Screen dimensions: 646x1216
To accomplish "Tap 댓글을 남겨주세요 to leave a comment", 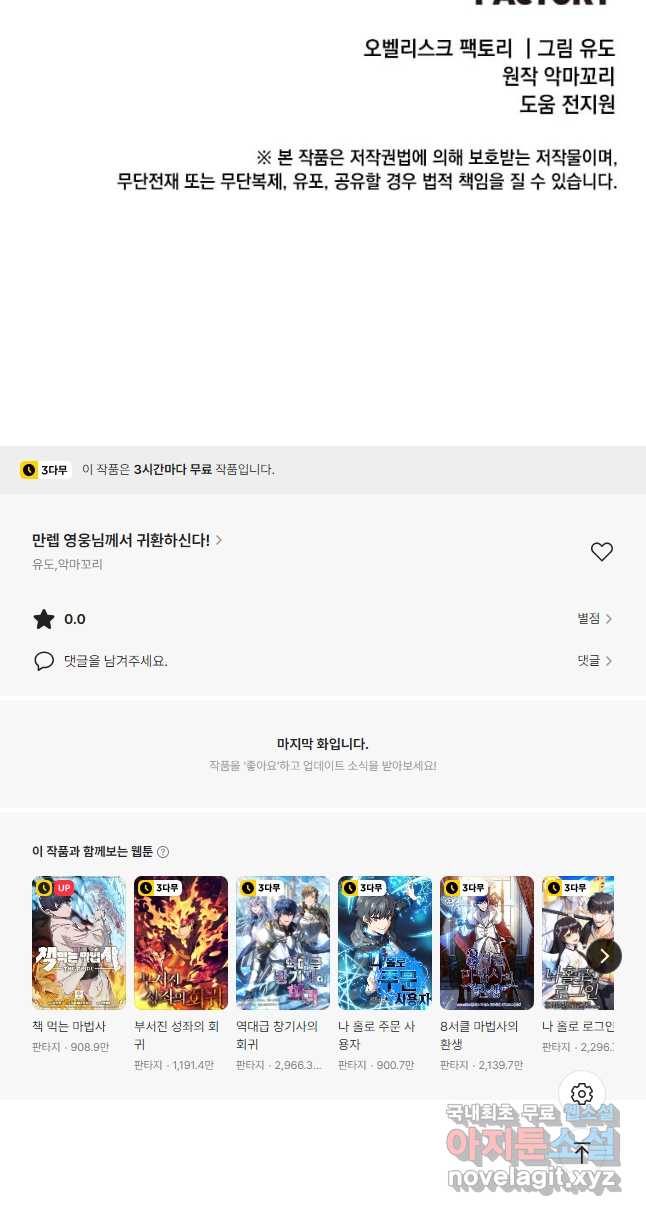I will click(115, 661).
